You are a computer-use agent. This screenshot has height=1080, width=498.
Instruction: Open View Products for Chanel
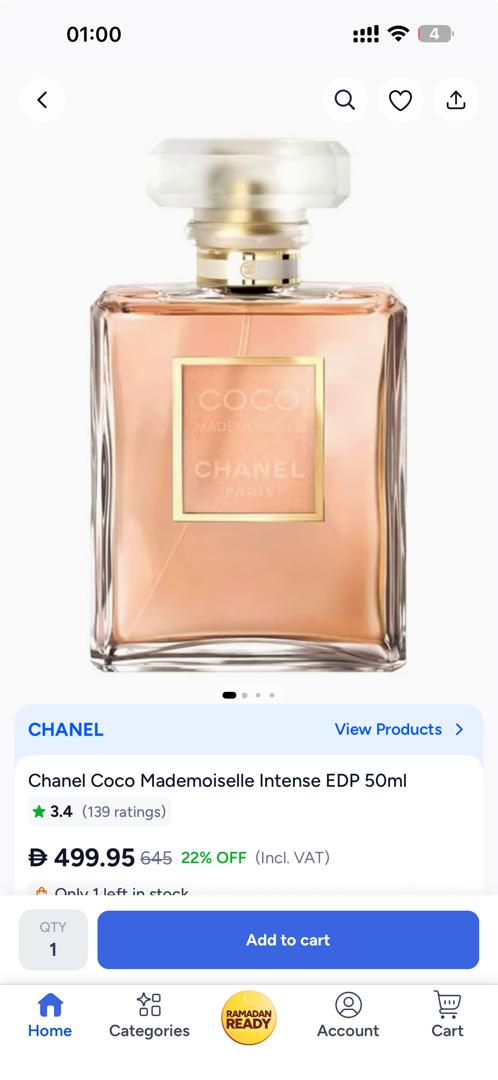[x=399, y=729]
